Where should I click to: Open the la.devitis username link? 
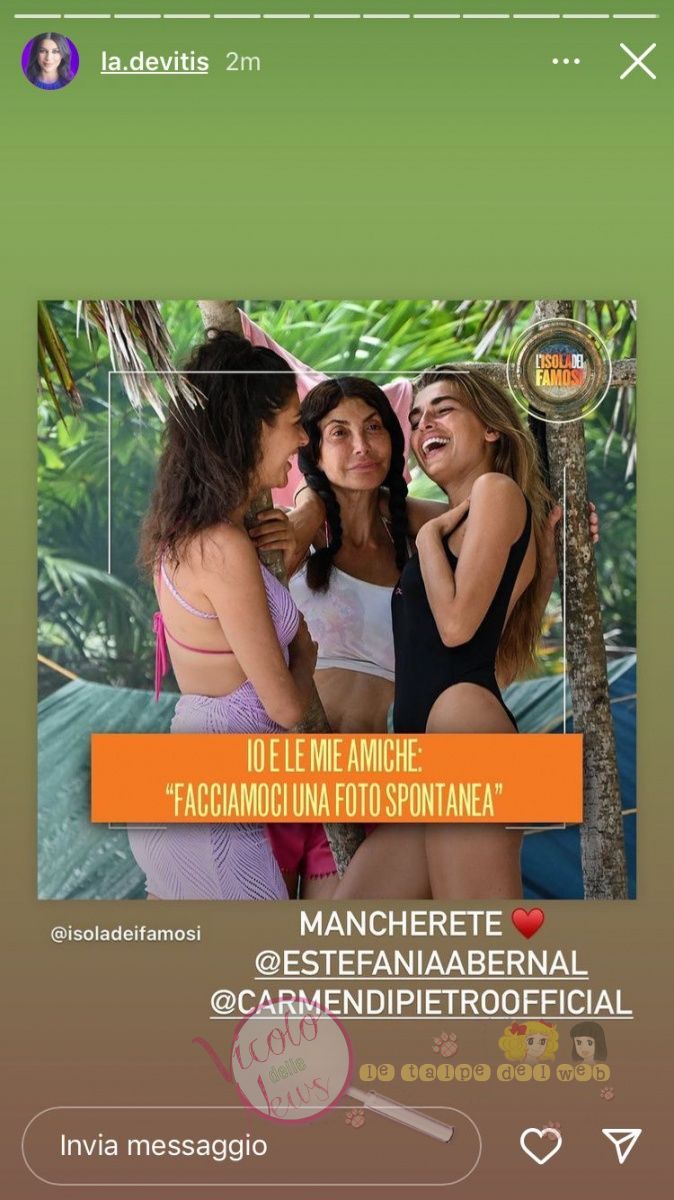click(x=155, y=61)
